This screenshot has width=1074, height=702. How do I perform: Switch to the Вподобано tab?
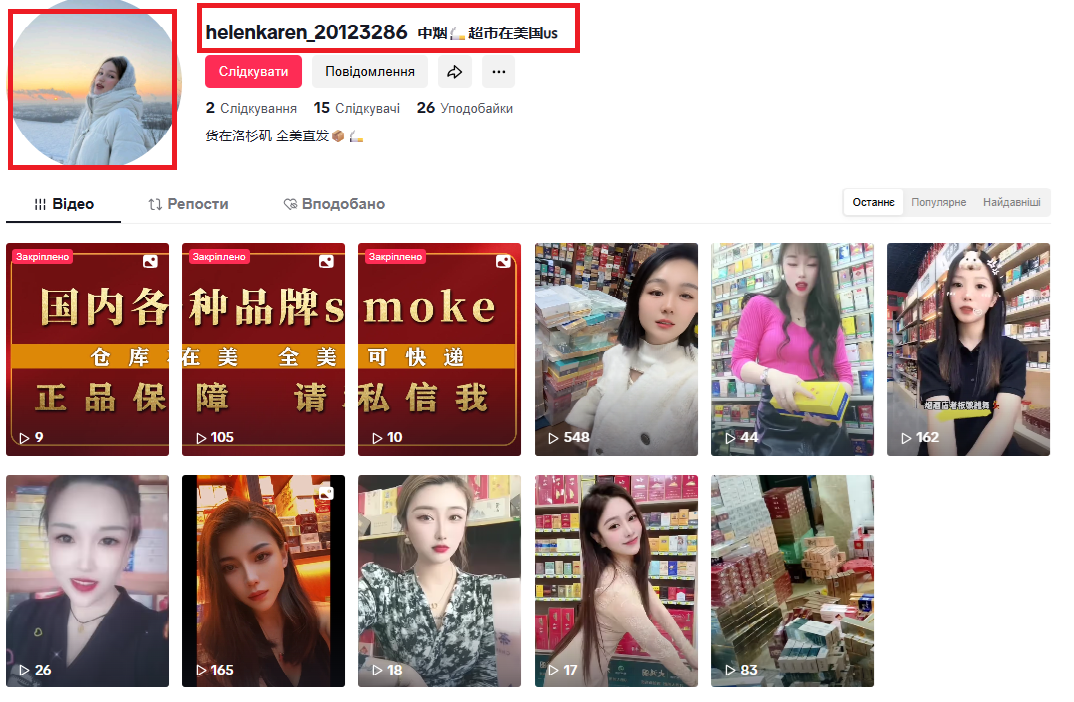(x=334, y=204)
